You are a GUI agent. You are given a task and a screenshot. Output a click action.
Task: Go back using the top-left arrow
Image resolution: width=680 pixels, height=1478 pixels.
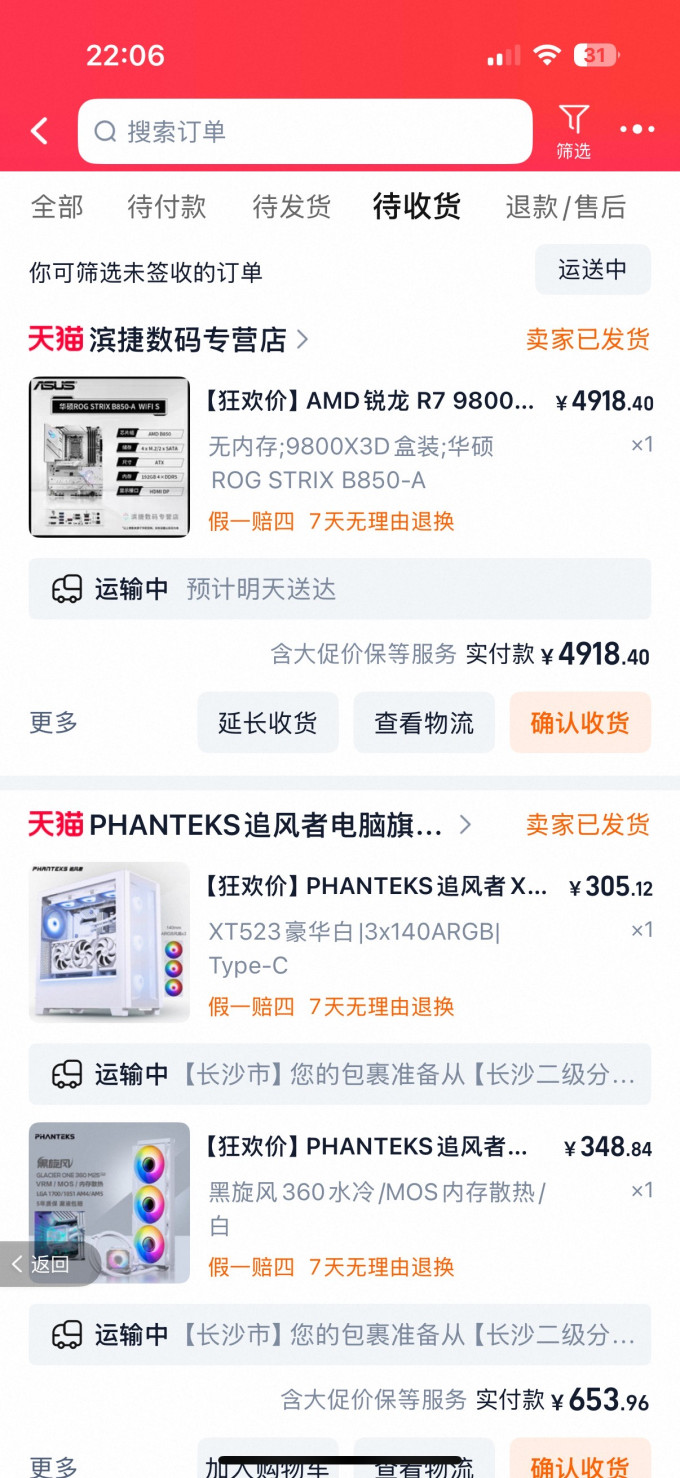[x=40, y=131]
